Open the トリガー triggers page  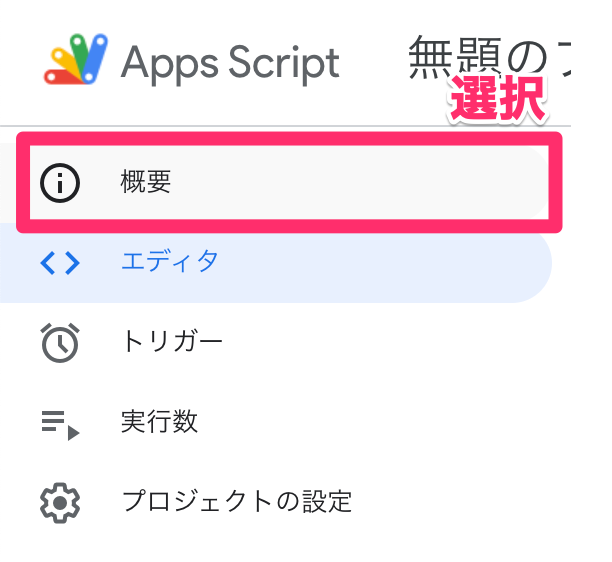click(171, 342)
